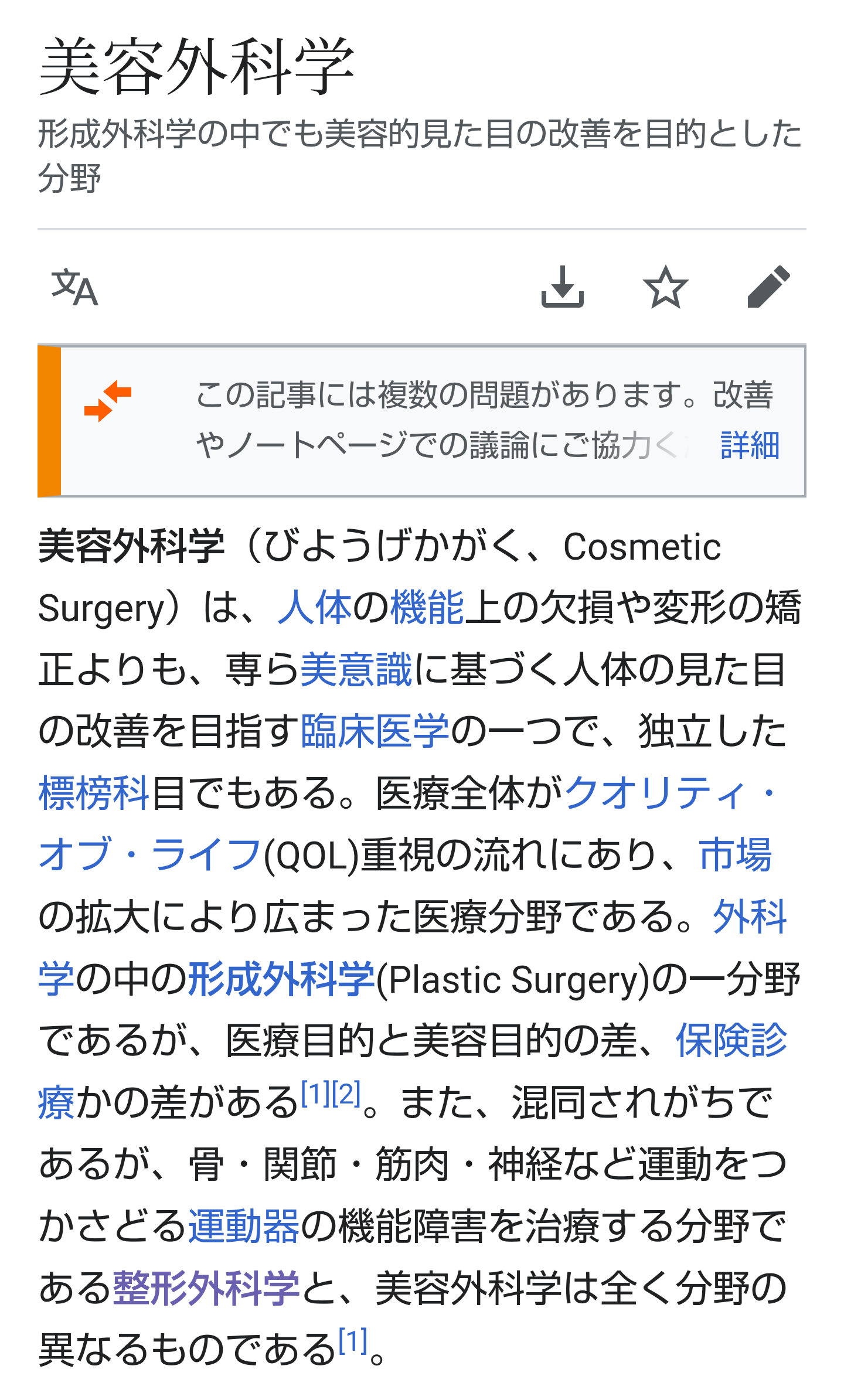
Task: Open the language switcher icon
Action: (74, 287)
